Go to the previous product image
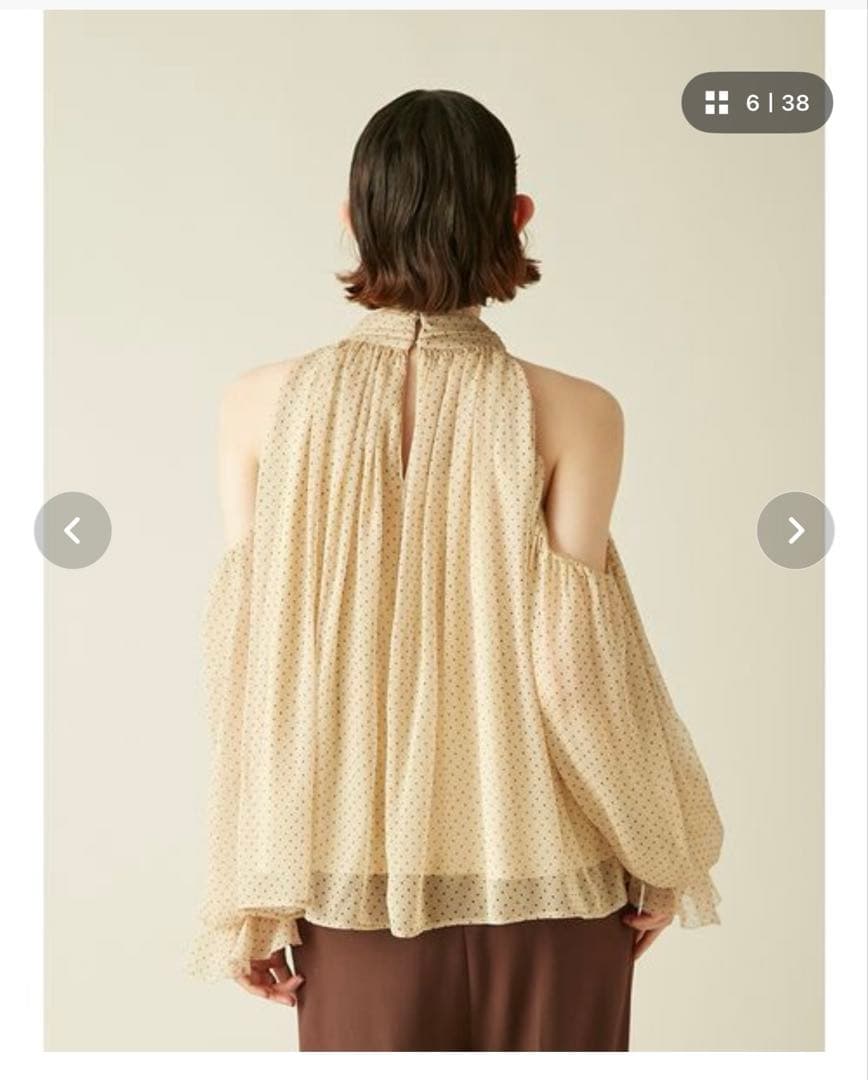Image resolution: width=868 pixels, height=1080 pixels. [x=73, y=530]
